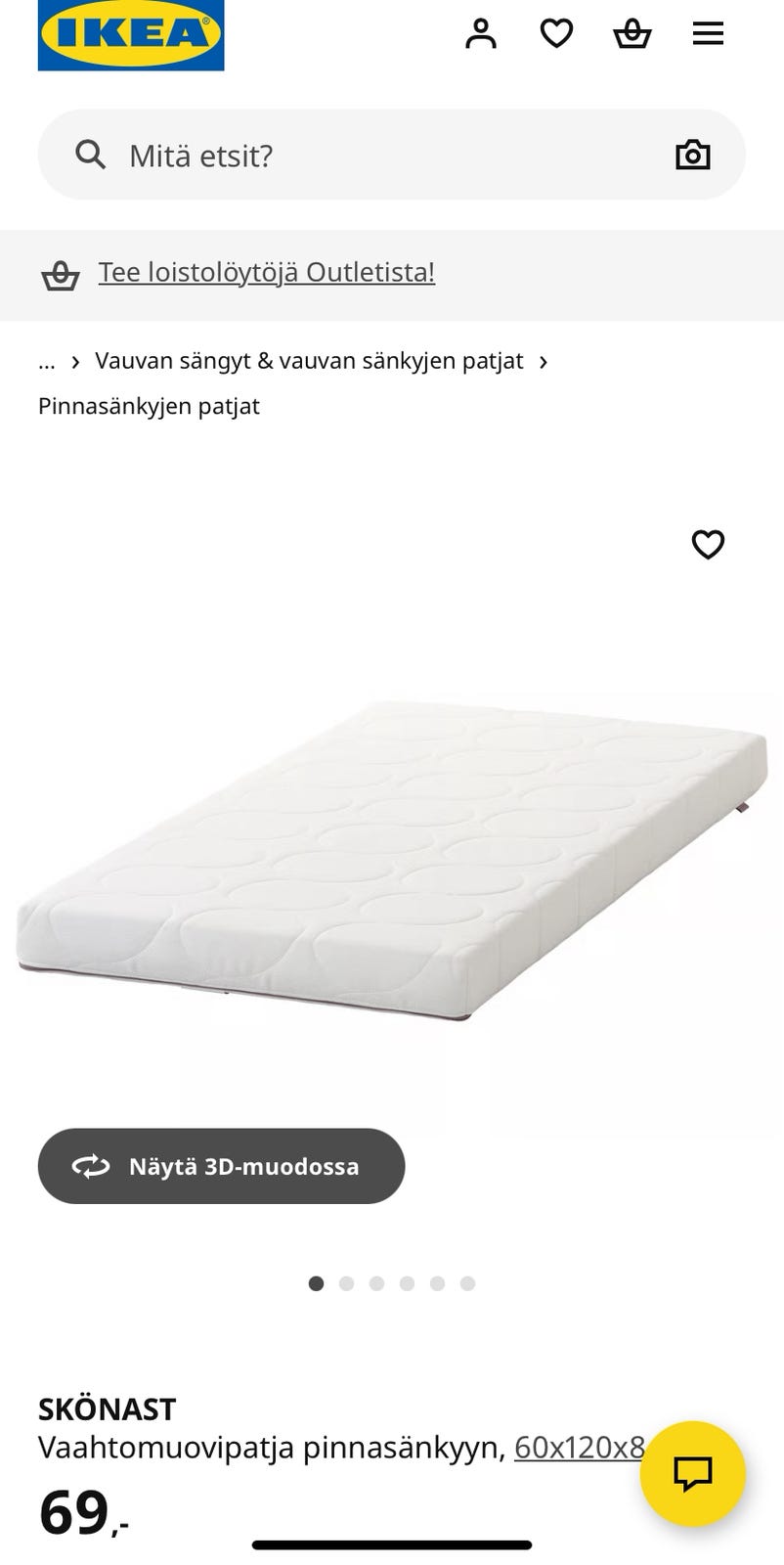Open the hamburger menu
The width and height of the screenshot is (784, 1565).
point(707,33)
